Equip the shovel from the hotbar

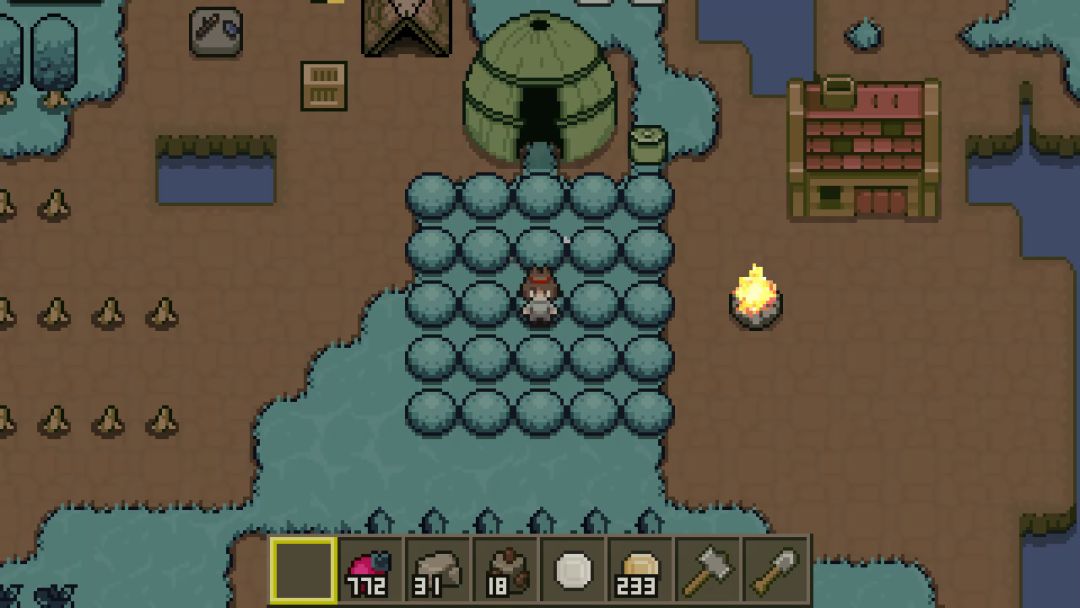776,571
